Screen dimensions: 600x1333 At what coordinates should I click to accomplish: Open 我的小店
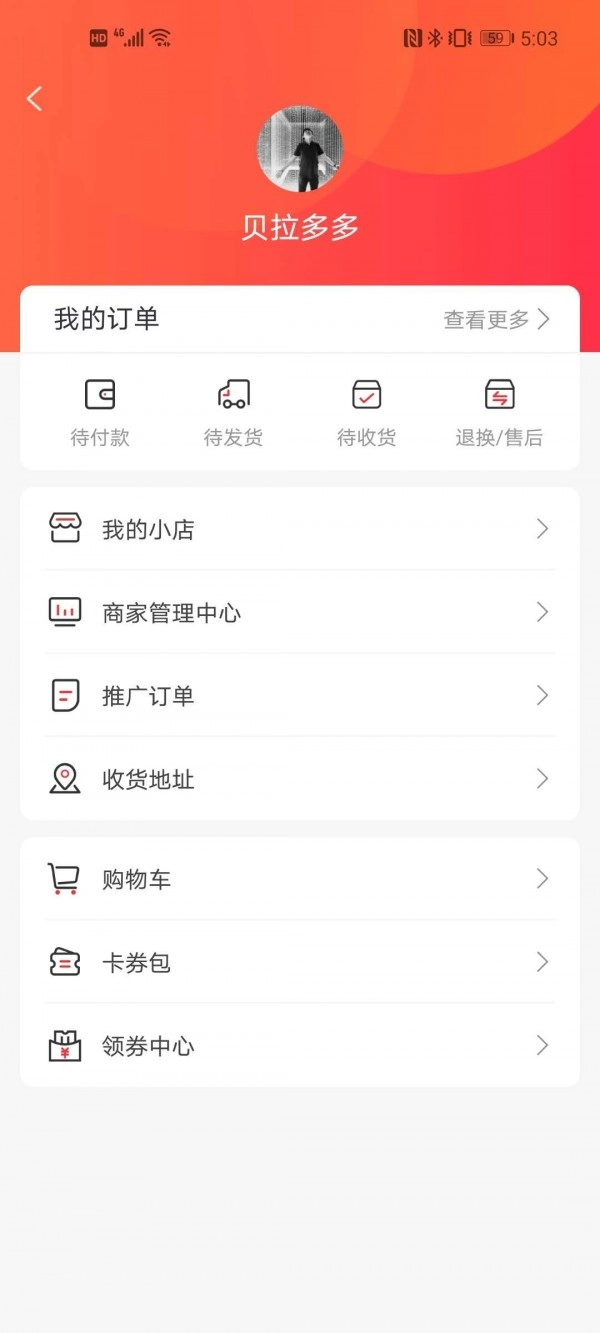pyautogui.click(x=300, y=529)
